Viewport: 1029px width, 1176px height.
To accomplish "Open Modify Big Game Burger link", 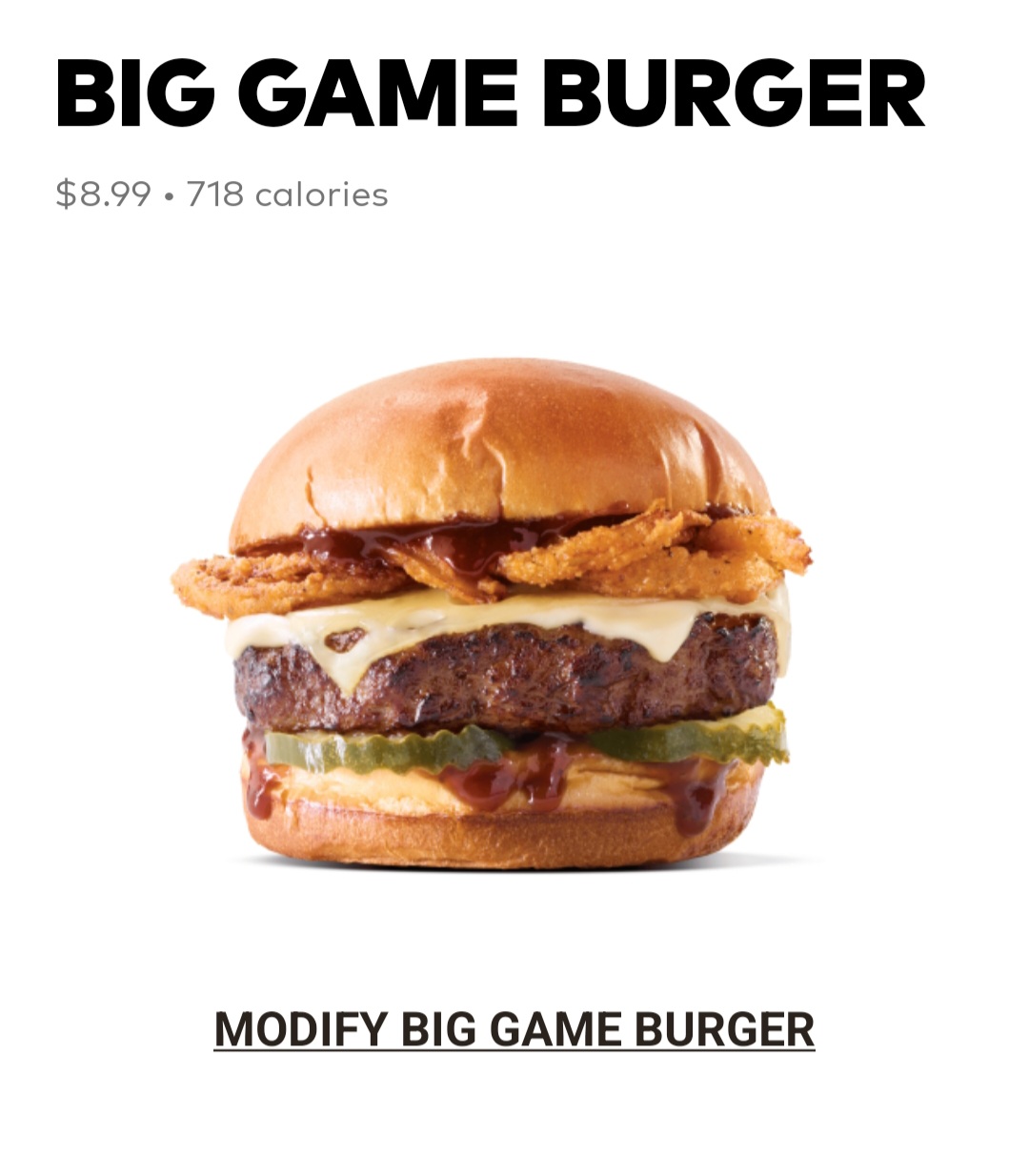I will pyautogui.click(x=514, y=1029).
